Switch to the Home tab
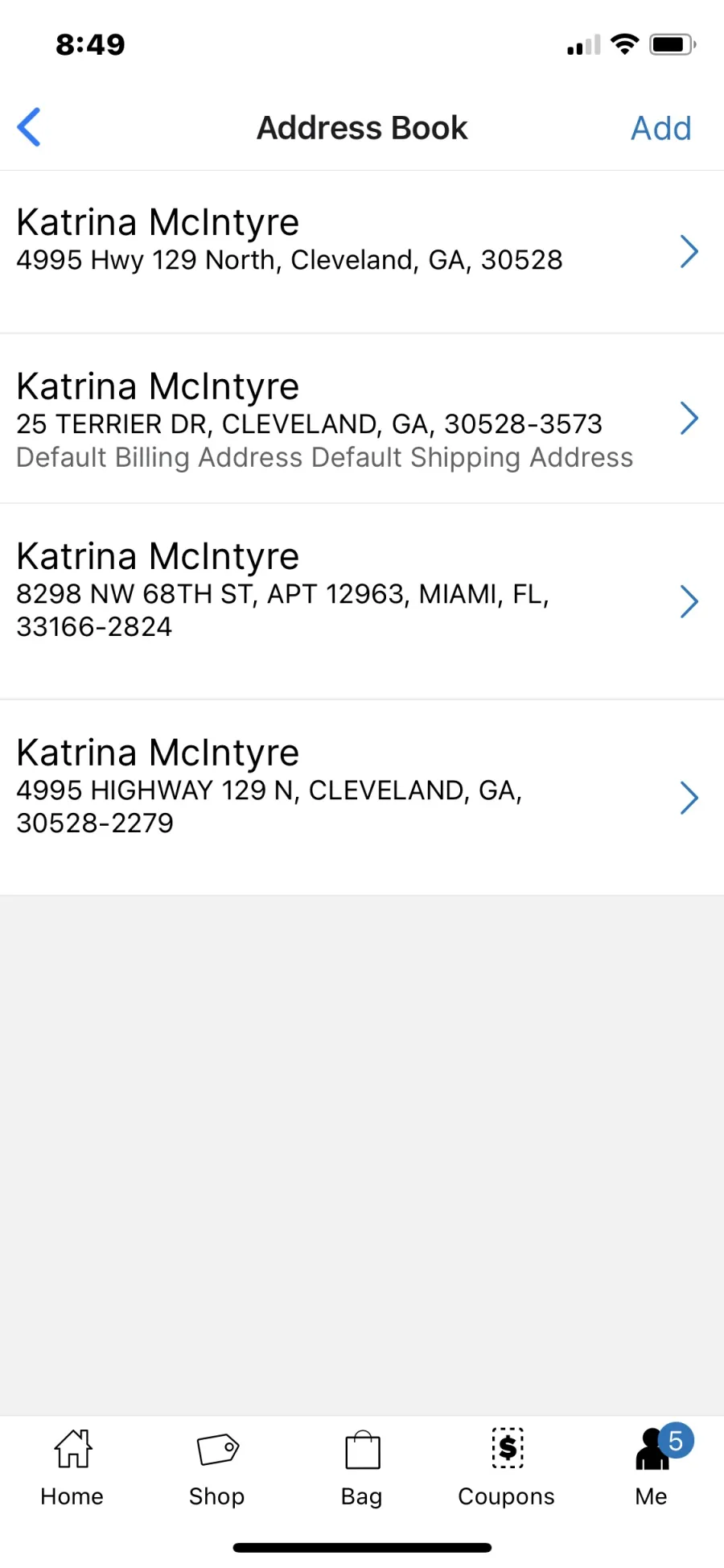The image size is (724, 1568). 72,1468
